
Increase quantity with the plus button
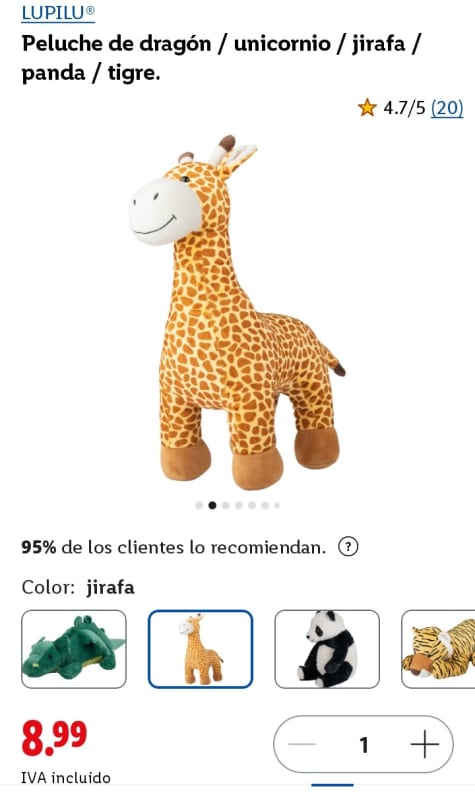(425, 745)
